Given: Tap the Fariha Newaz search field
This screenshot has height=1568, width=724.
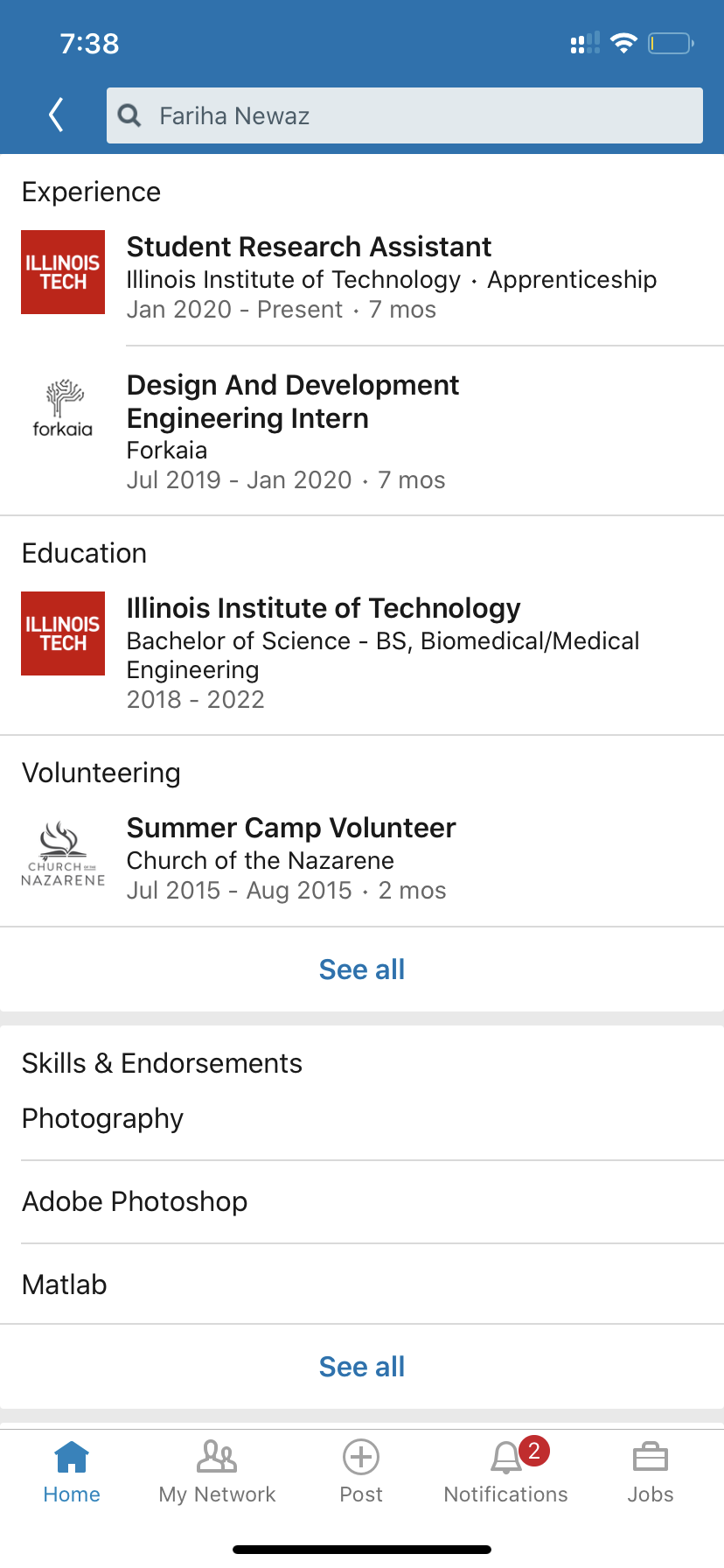Looking at the screenshot, I should (404, 115).
